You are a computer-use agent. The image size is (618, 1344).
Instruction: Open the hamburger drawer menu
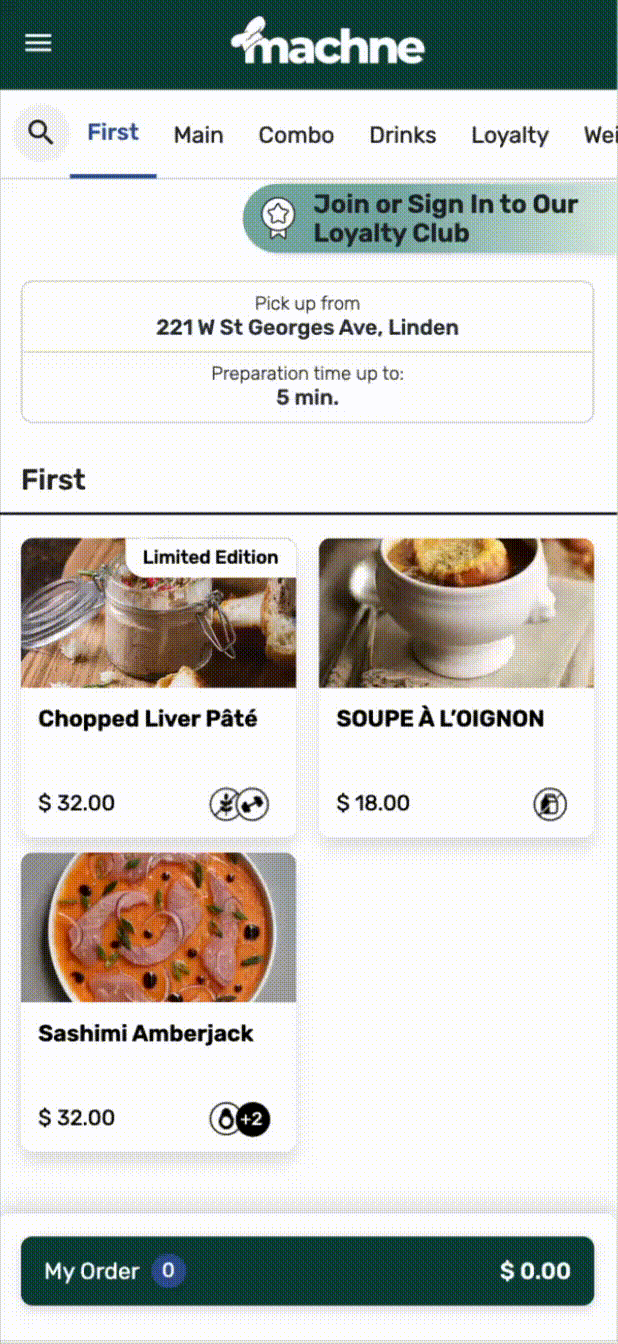tap(38, 44)
